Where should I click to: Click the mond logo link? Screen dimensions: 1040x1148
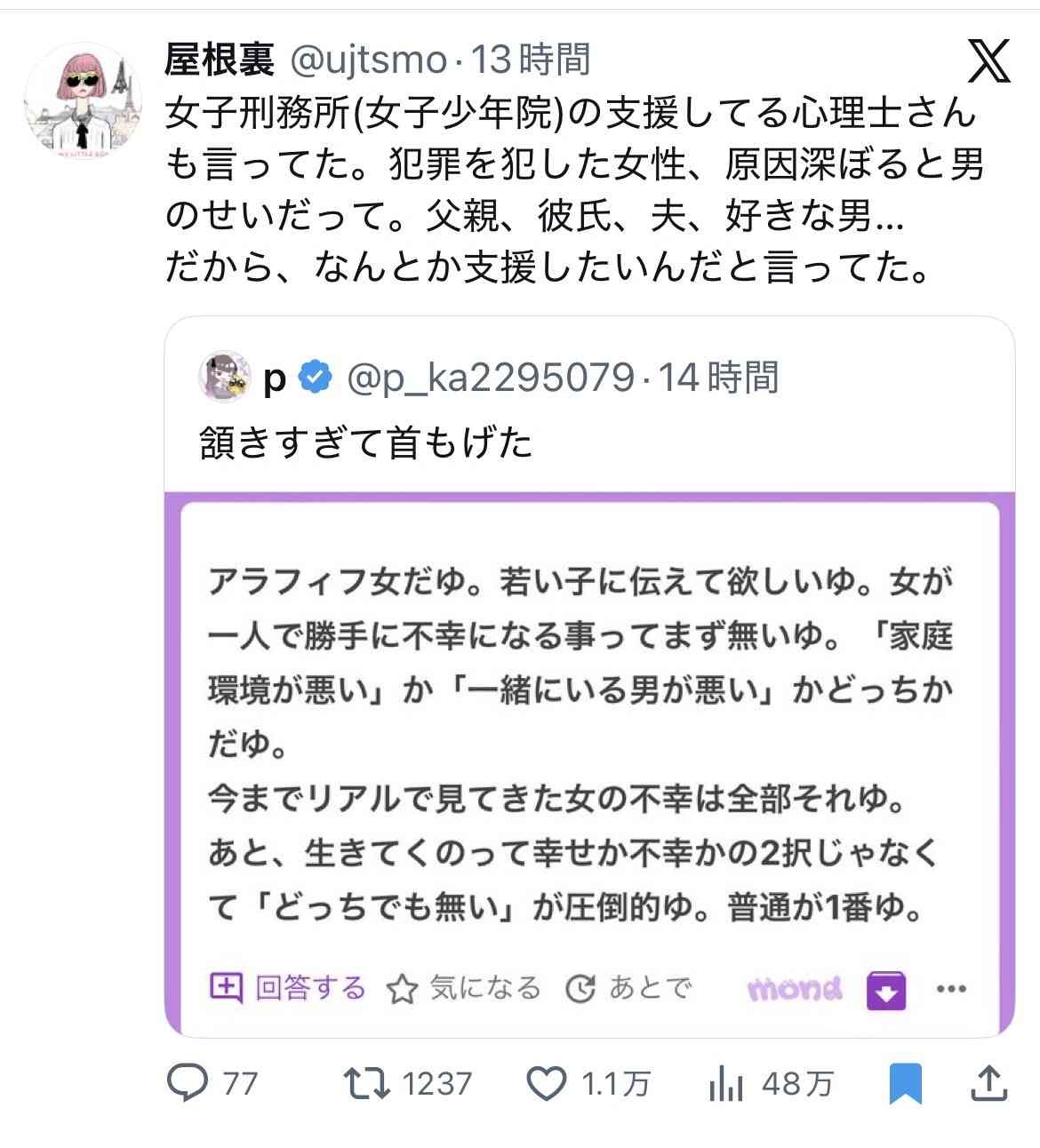(795, 987)
